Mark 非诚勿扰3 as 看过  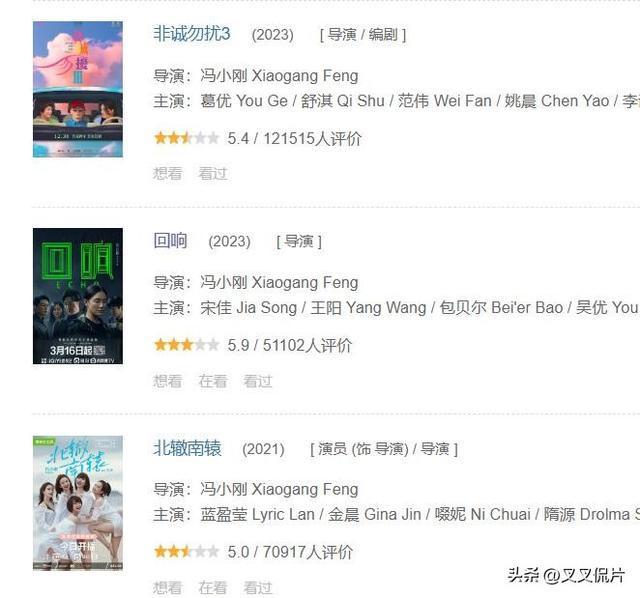click(x=213, y=174)
